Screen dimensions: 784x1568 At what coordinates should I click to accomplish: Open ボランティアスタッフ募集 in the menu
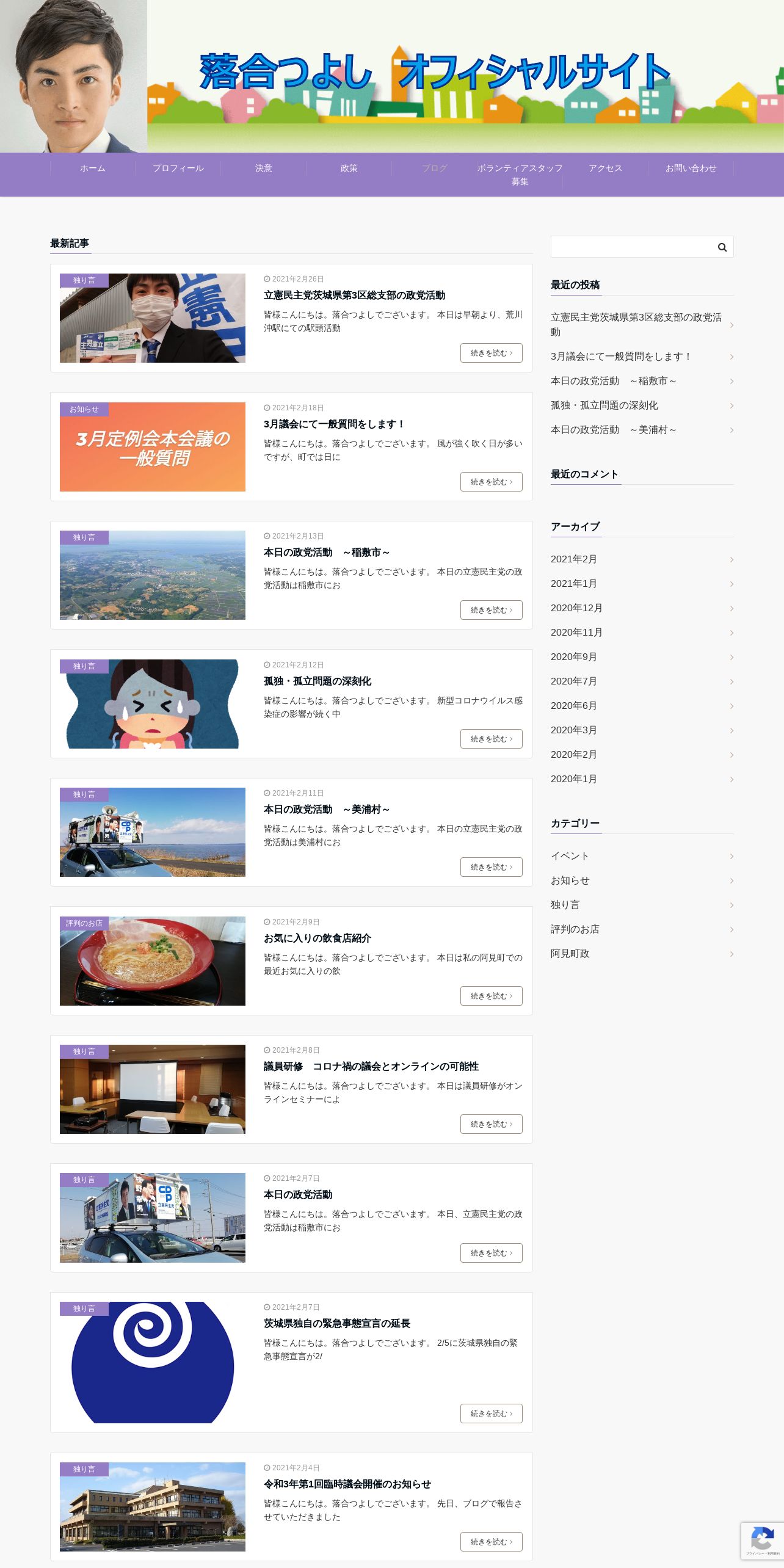point(520,175)
